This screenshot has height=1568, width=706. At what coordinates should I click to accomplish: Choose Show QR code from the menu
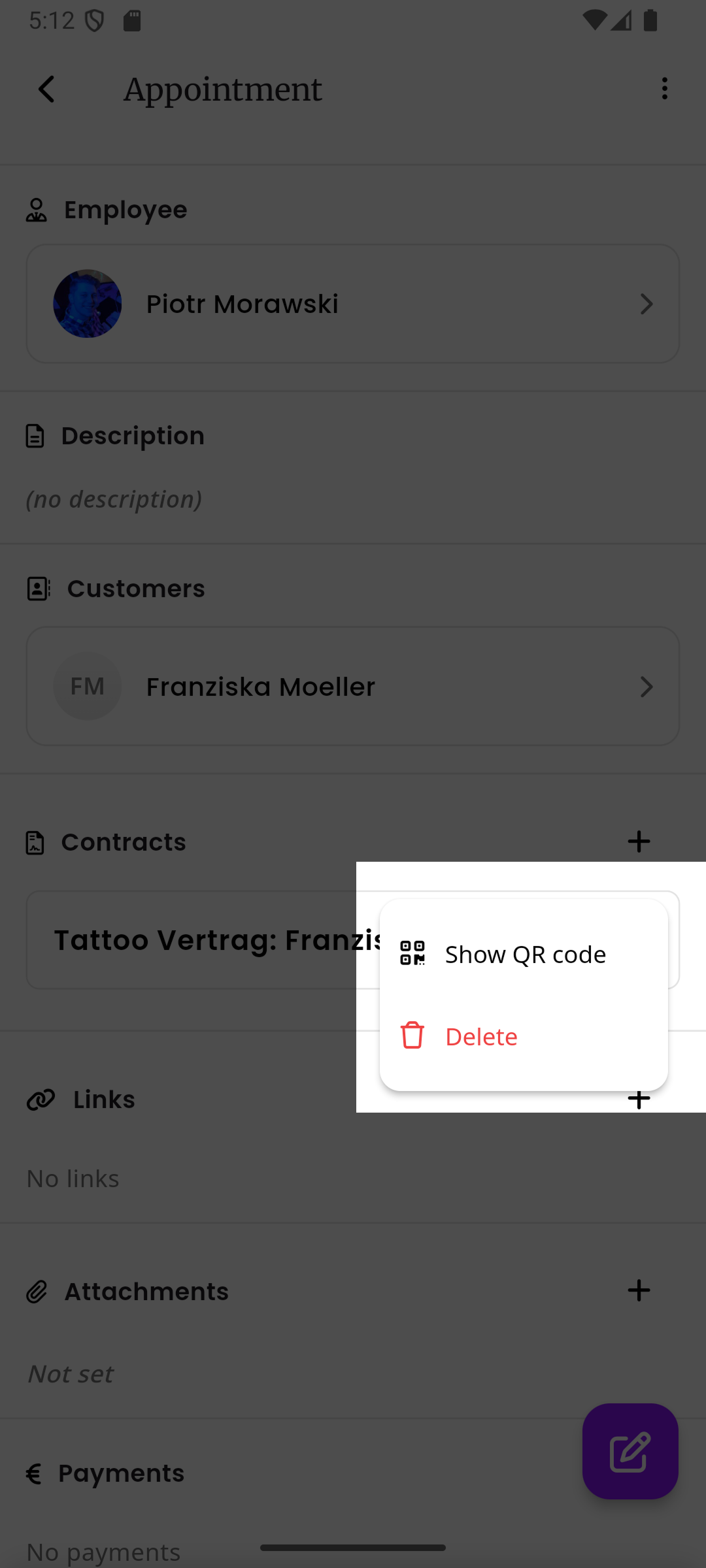[525, 953]
